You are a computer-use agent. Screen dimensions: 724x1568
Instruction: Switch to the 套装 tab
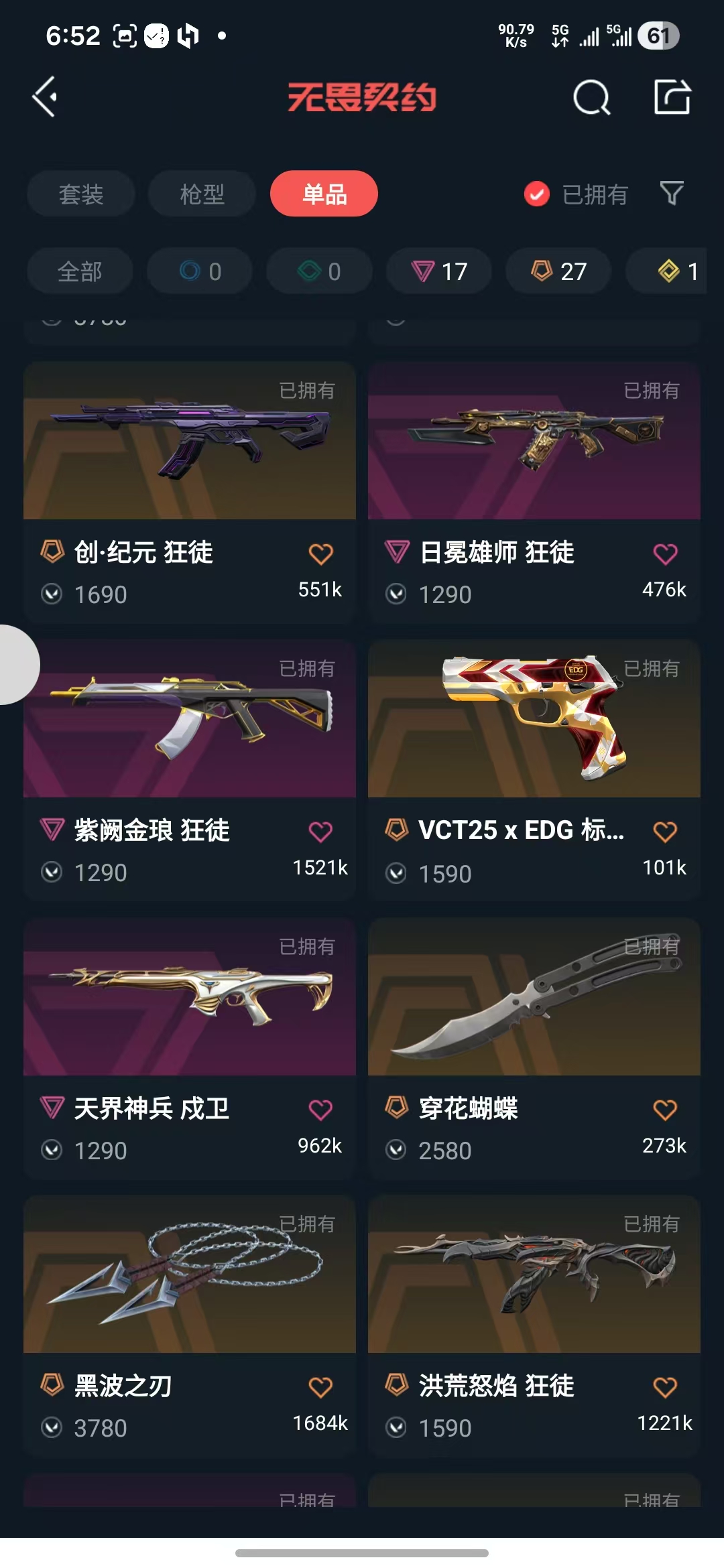coord(81,194)
